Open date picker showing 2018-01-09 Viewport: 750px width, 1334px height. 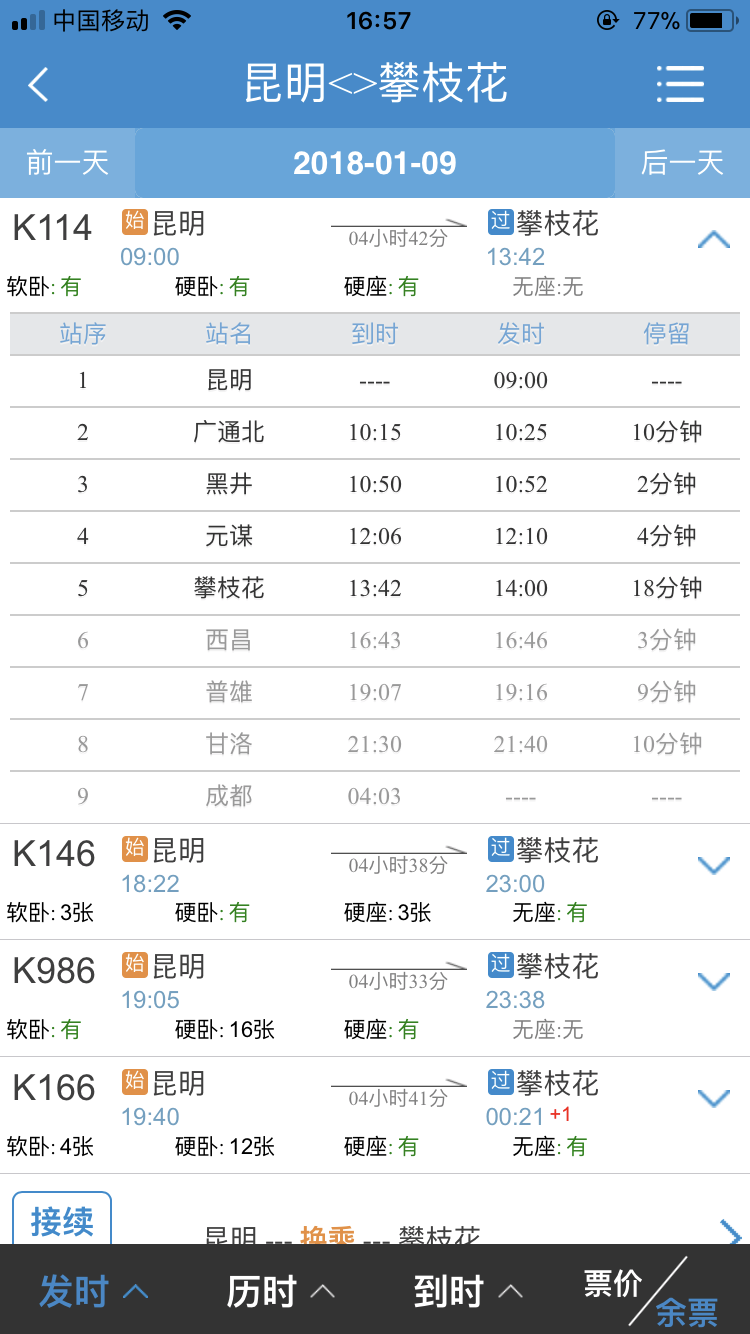[x=375, y=163]
